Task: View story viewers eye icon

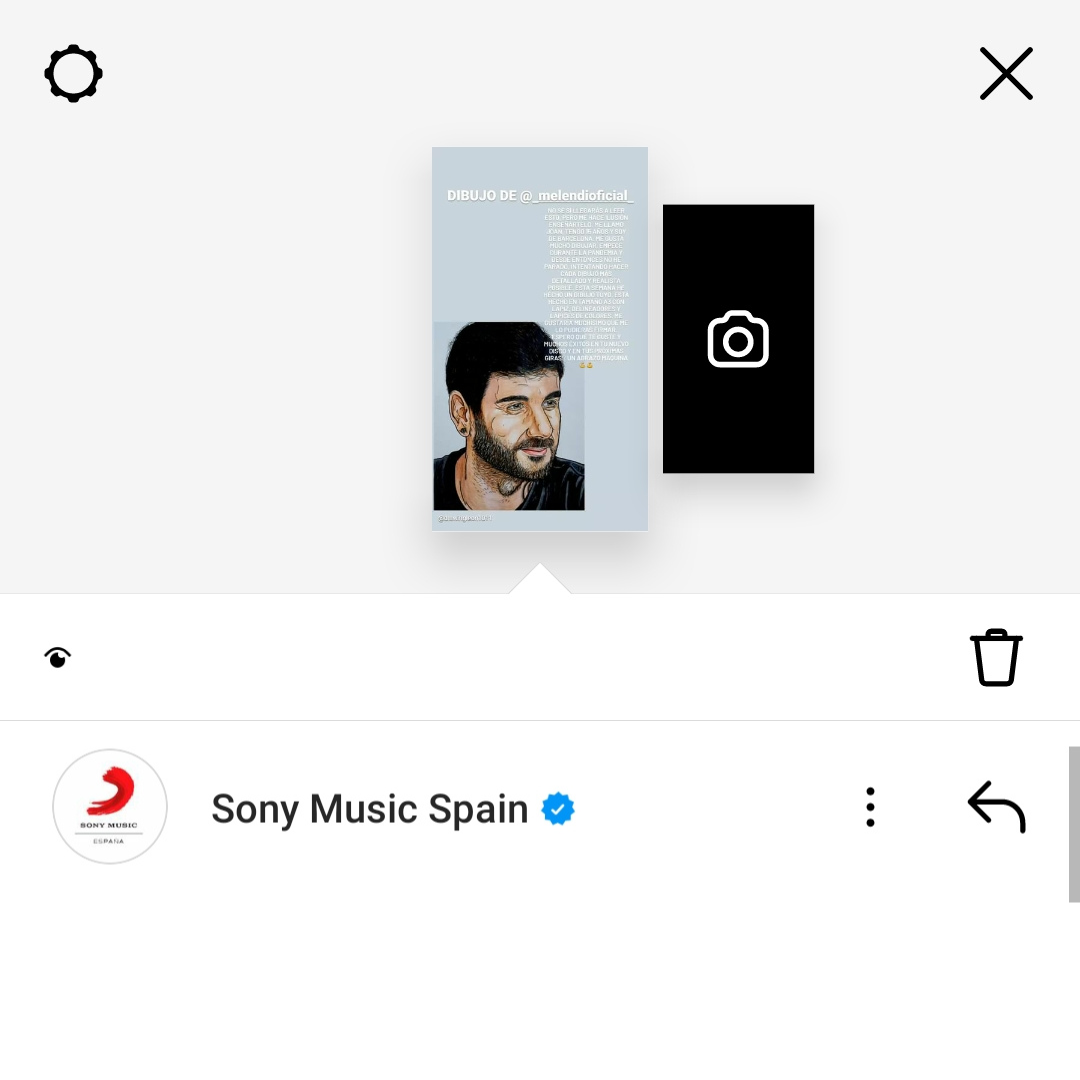Action: point(58,657)
